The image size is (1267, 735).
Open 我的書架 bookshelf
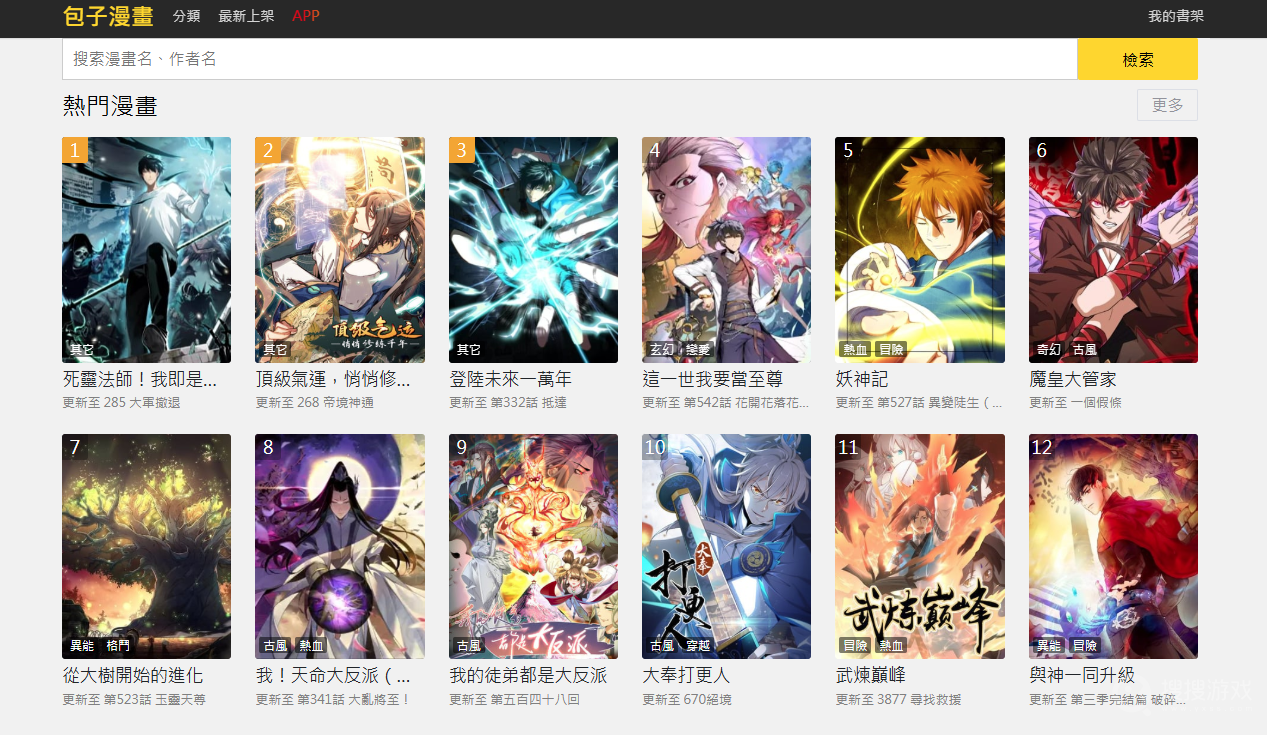click(1176, 16)
